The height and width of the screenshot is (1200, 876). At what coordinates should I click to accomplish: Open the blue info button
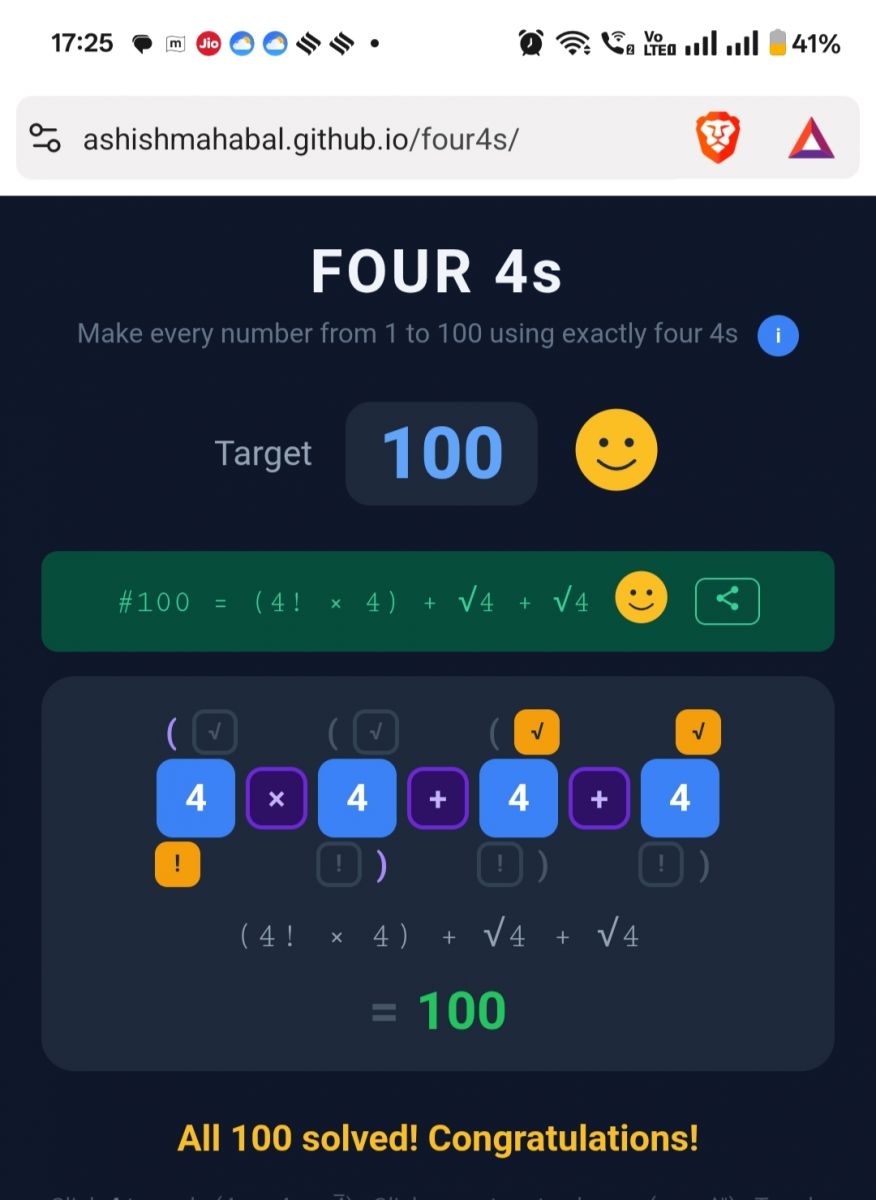click(x=777, y=336)
